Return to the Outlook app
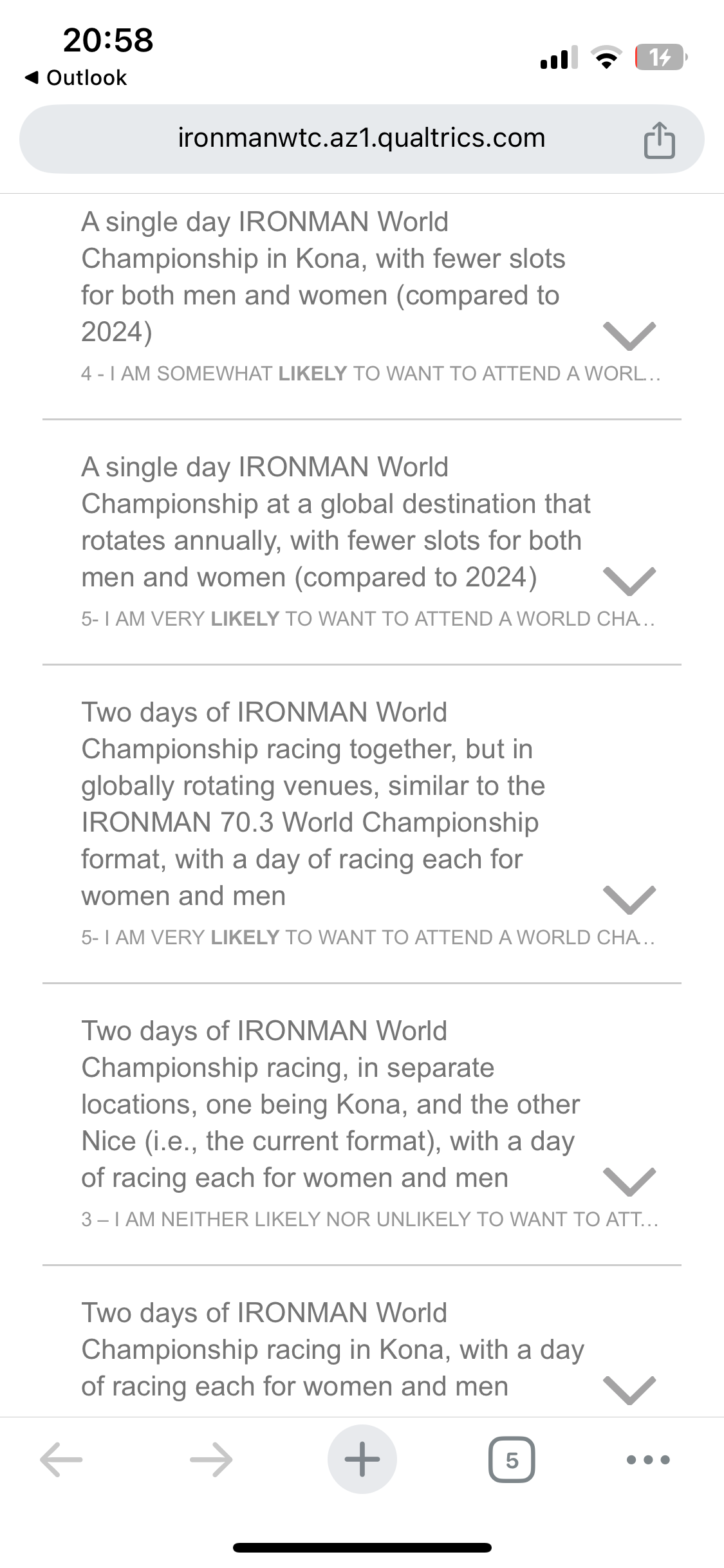 point(76,78)
